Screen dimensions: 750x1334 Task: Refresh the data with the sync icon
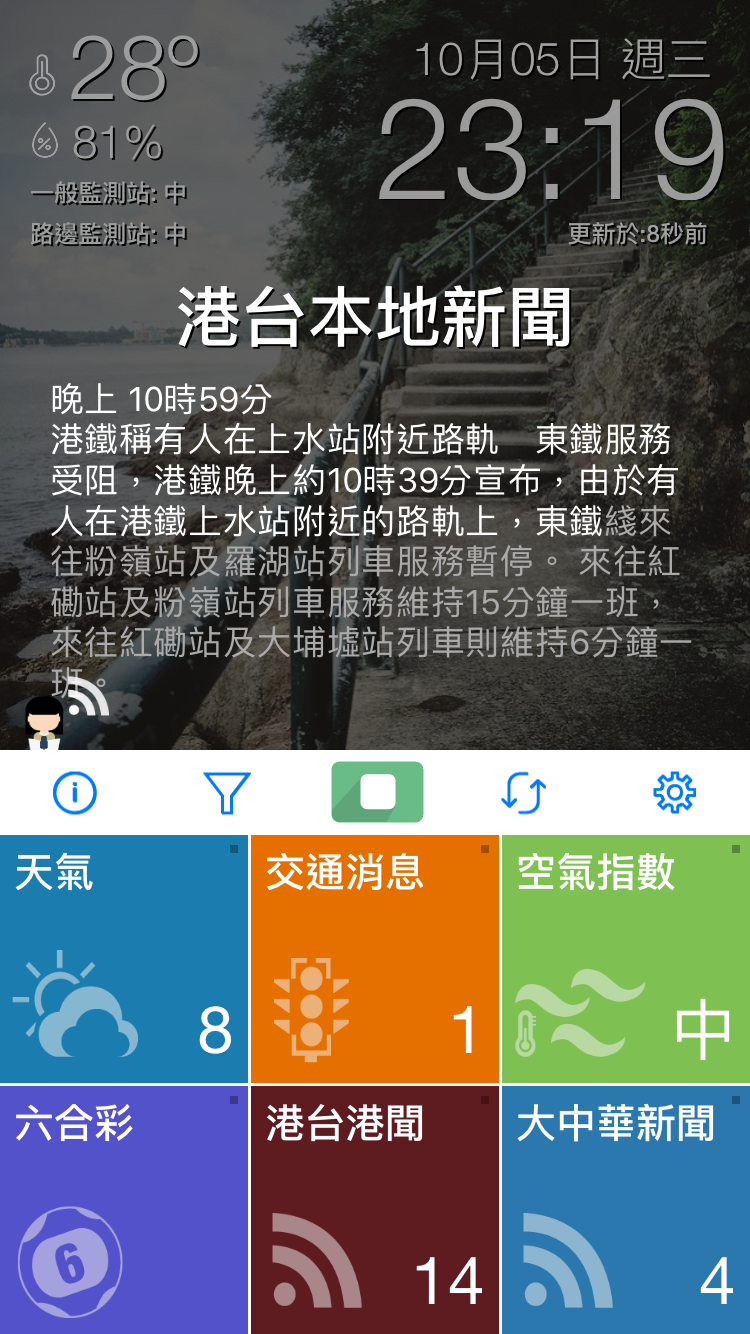click(x=523, y=793)
